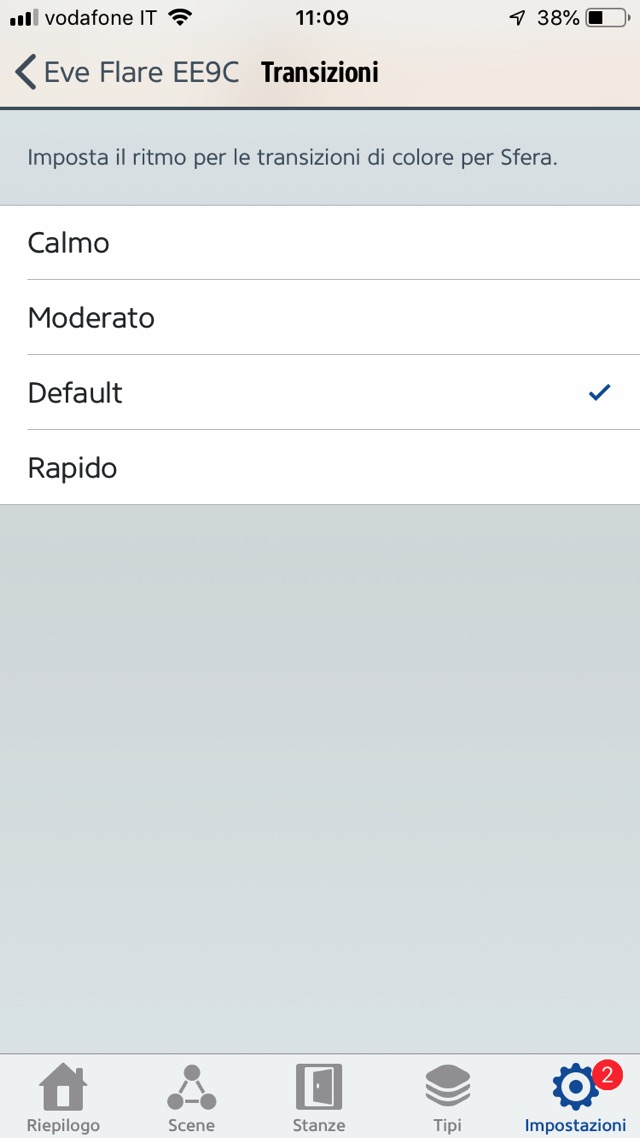
Task: Open the Scene tab
Action: (191, 1097)
